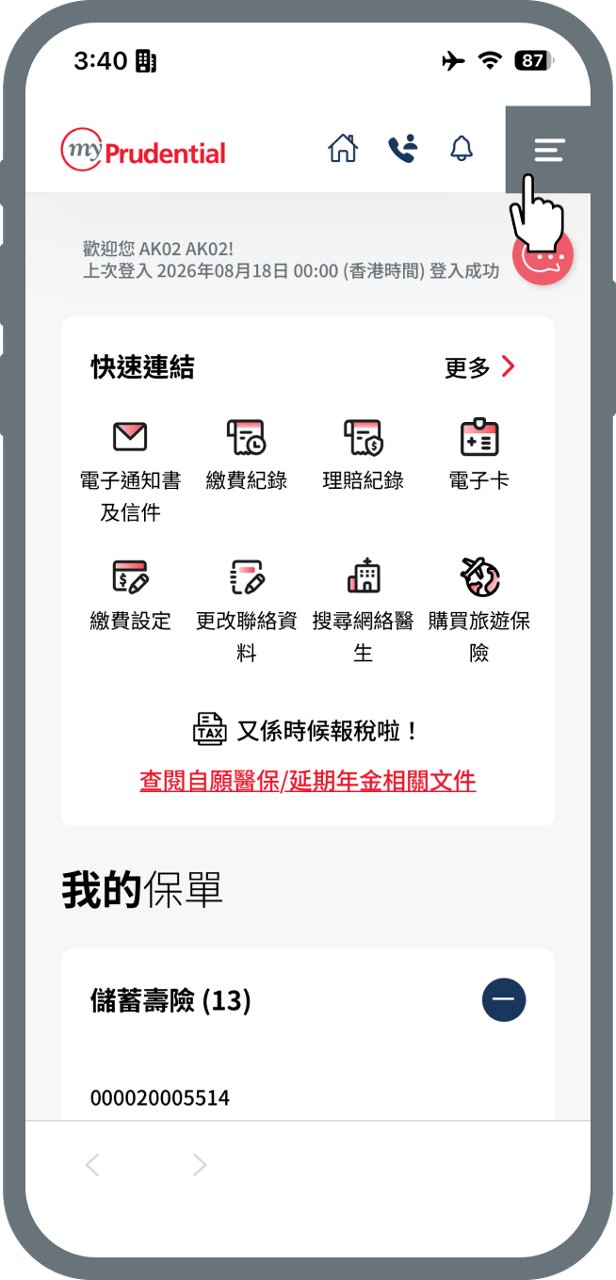Open 理賠紀錄
The width and height of the screenshot is (616, 1280).
pos(363,455)
